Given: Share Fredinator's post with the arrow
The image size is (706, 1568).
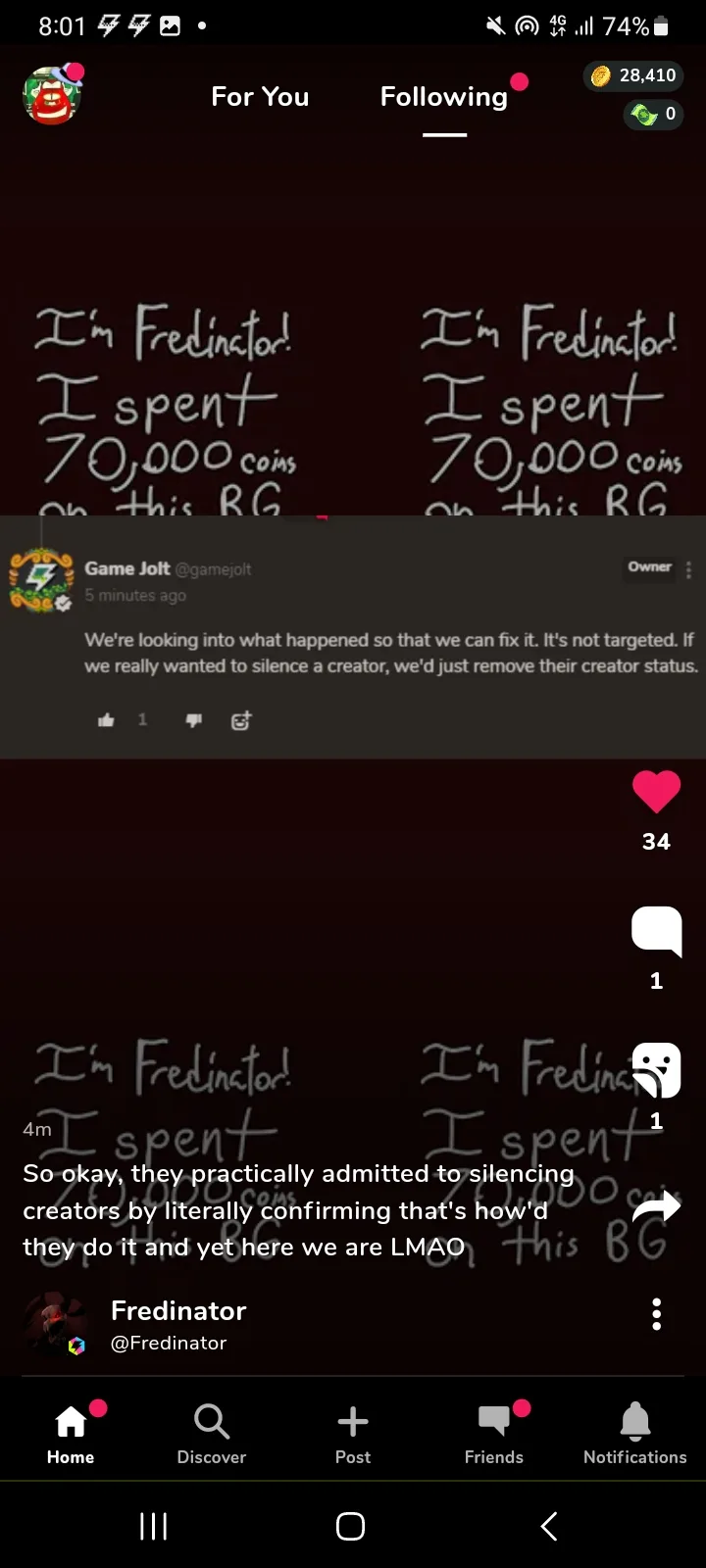Looking at the screenshot, I should 656,1207.
